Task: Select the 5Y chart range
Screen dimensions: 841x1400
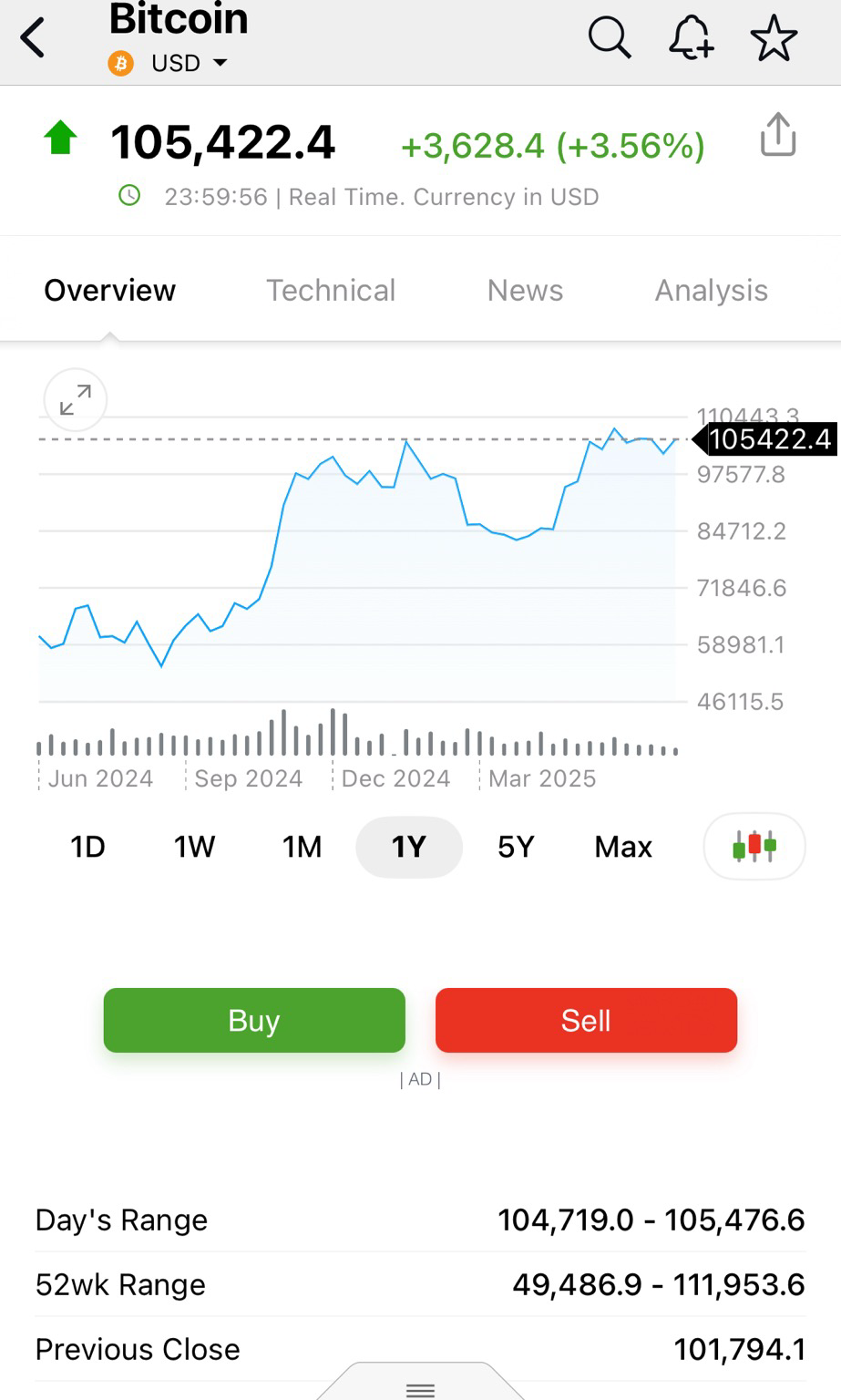Action: tap(516, 847)
